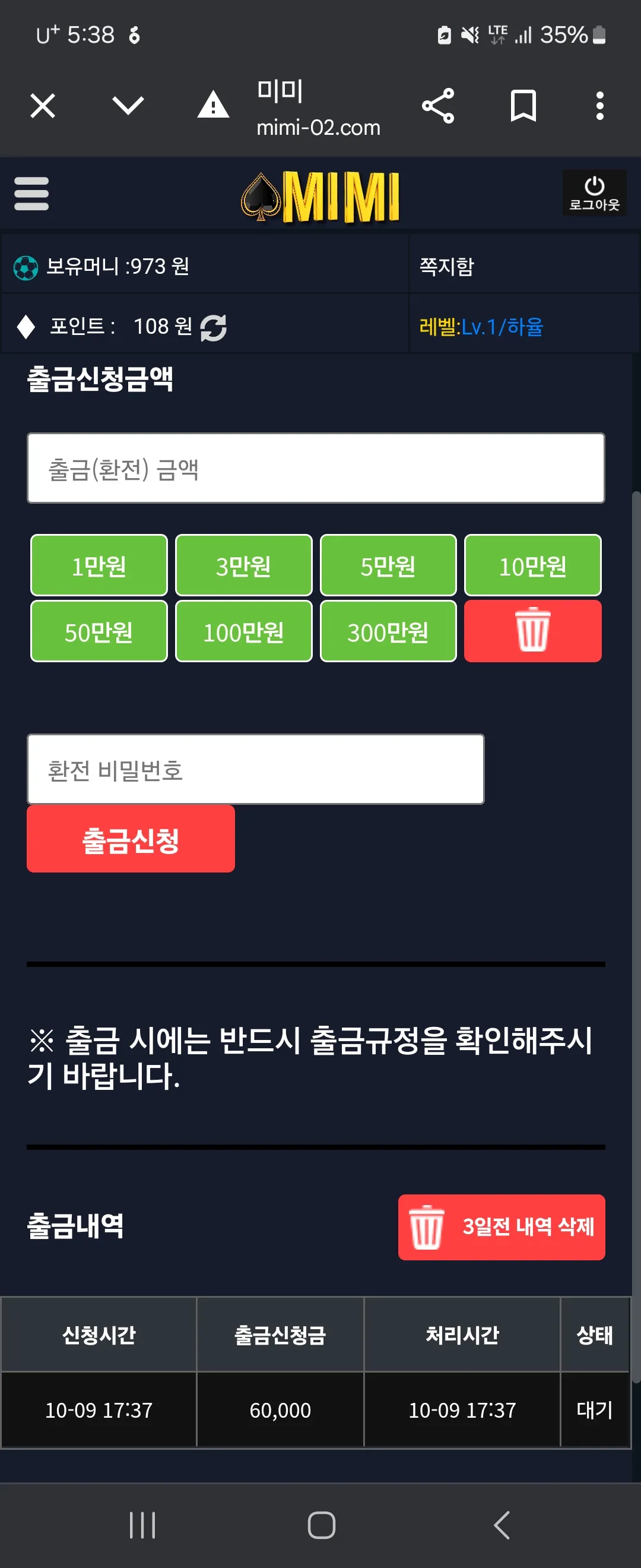Open the hamburger drawer menu
Screen dimensions: 641x1568
tap(31, 194)
